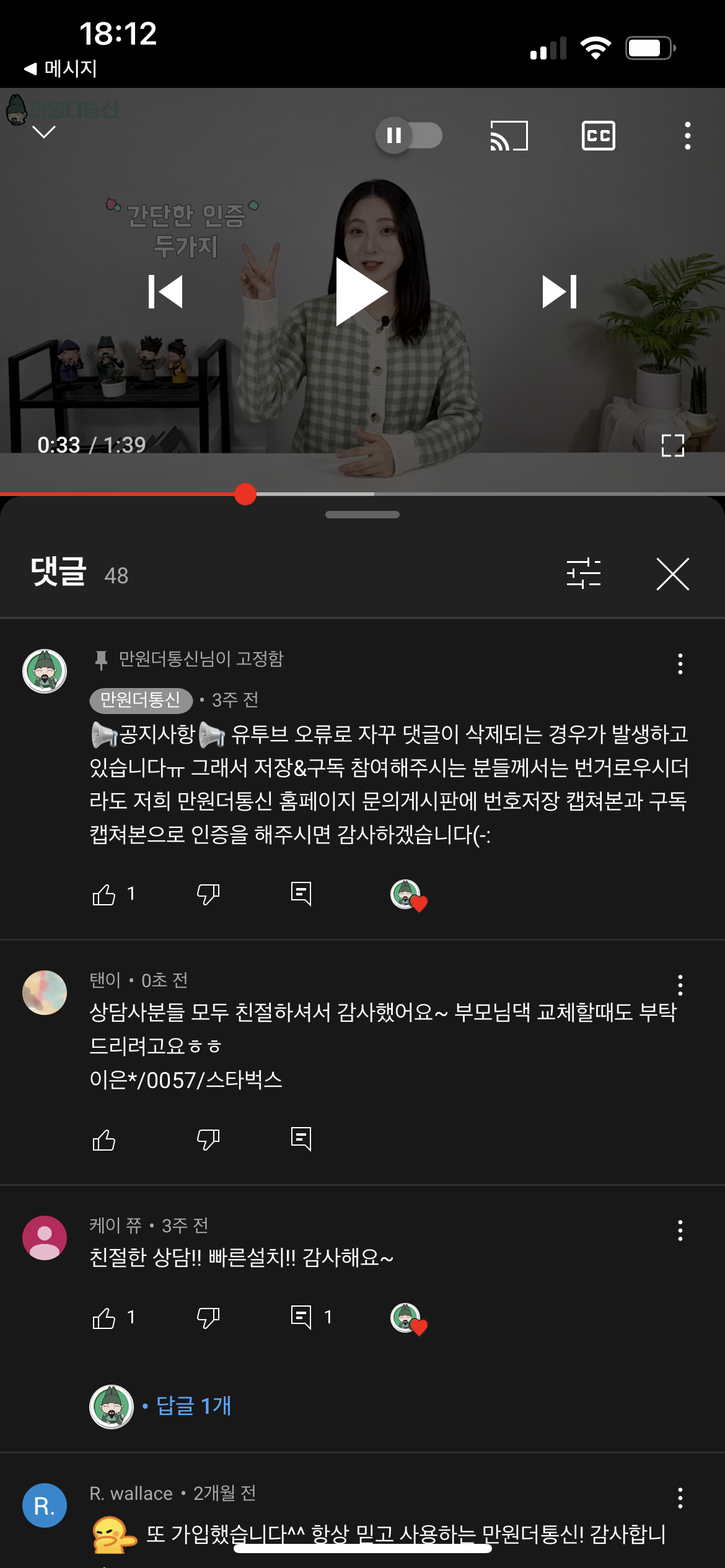725x1568 pixels.
Task: Like the pinned 만원더통신 comment
Action: 104,894
